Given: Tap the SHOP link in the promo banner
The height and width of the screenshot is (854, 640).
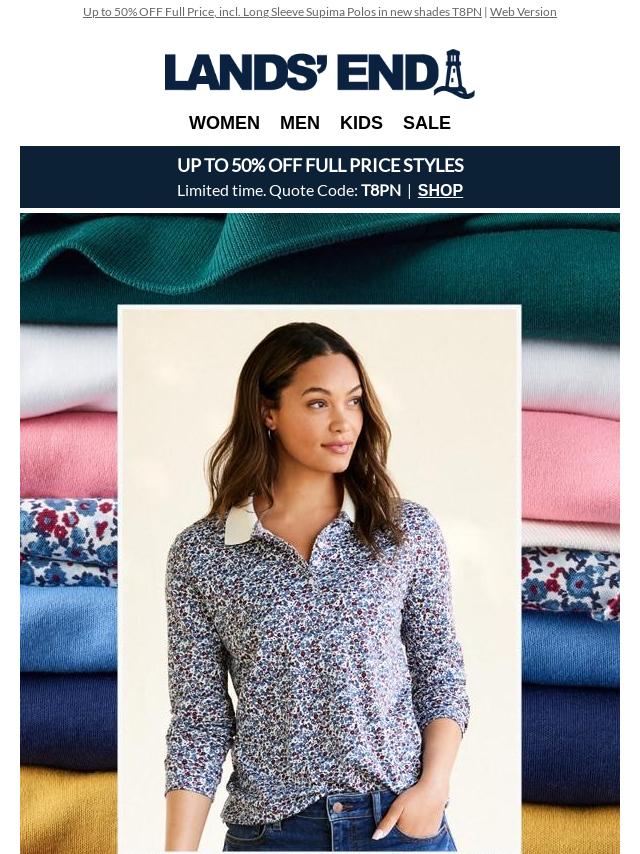Looking at the screenshot, I should 440,190.
